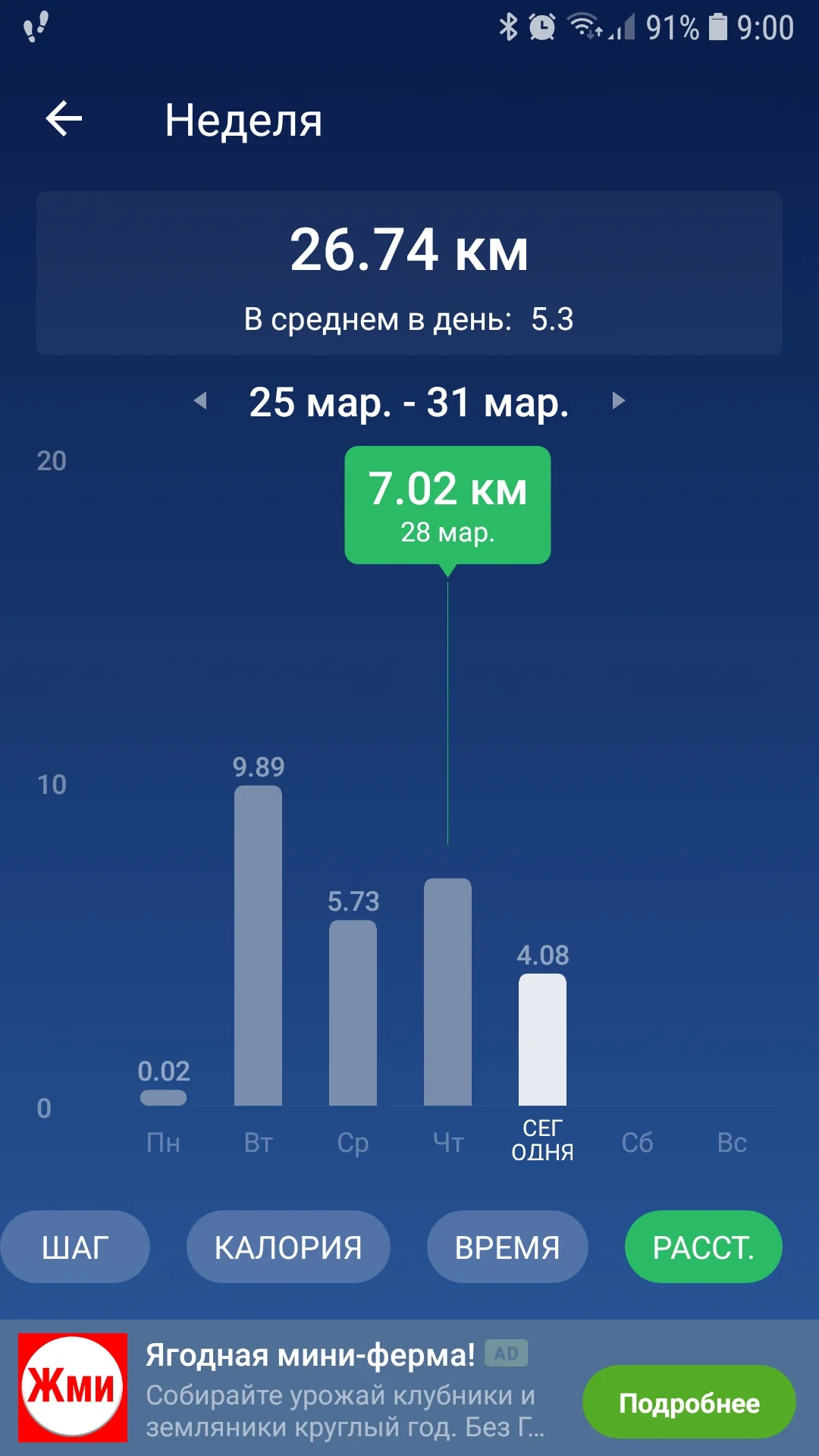Switch to the ВРЕМЯ view
The width and height of the screenshot is (819, 1456).
tap(507, 1247)
